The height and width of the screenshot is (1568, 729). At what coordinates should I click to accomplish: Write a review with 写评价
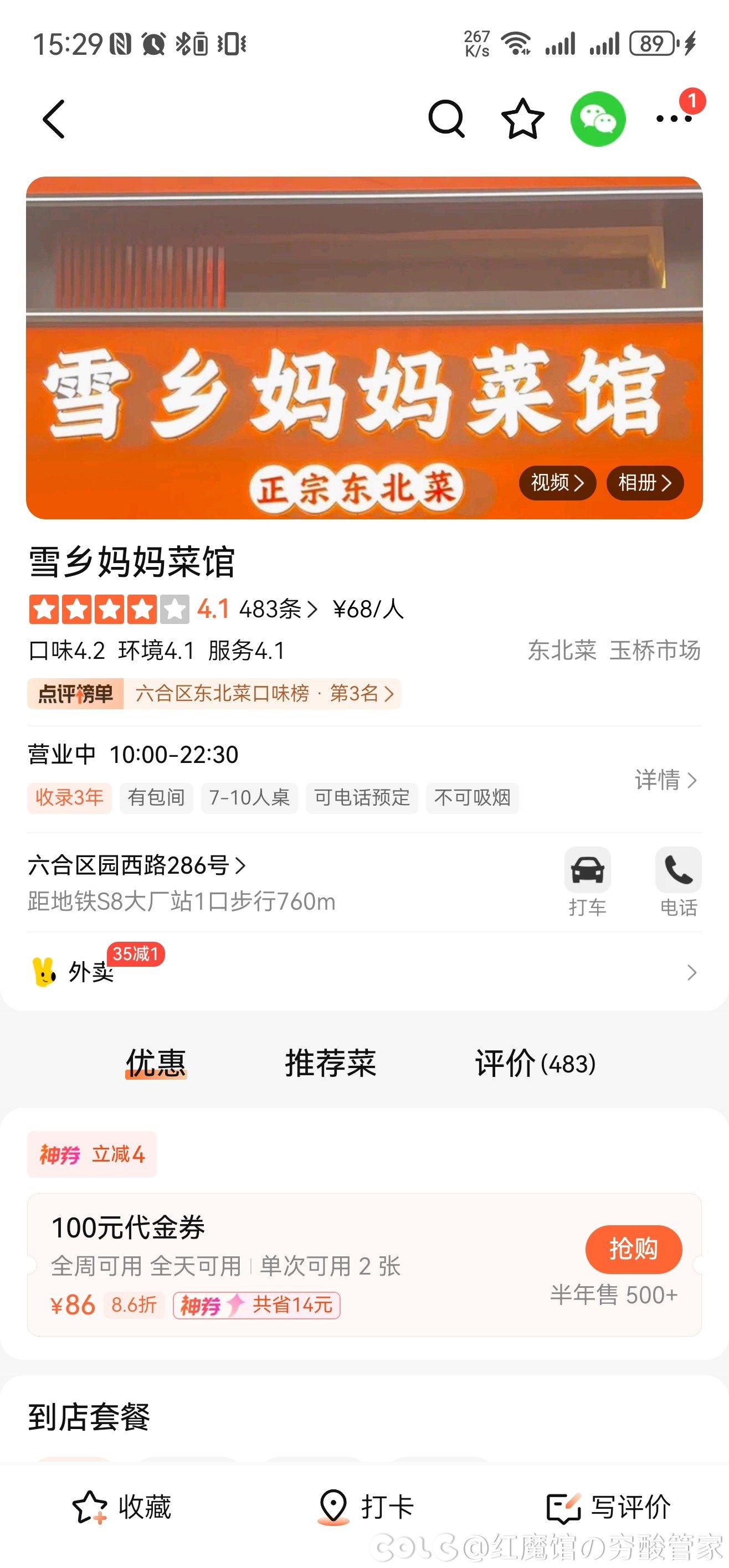608,1507
